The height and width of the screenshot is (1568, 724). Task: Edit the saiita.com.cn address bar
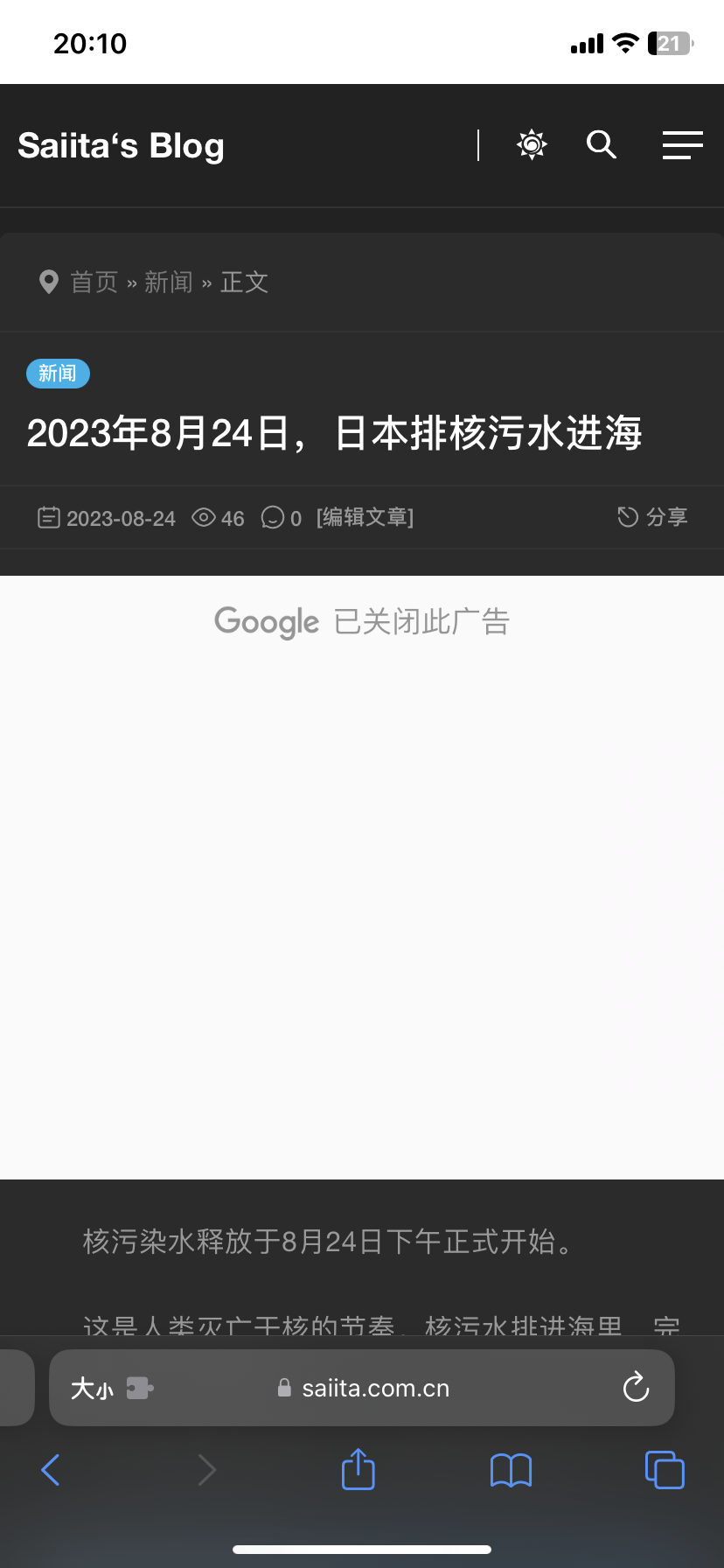pos(374,1389)
